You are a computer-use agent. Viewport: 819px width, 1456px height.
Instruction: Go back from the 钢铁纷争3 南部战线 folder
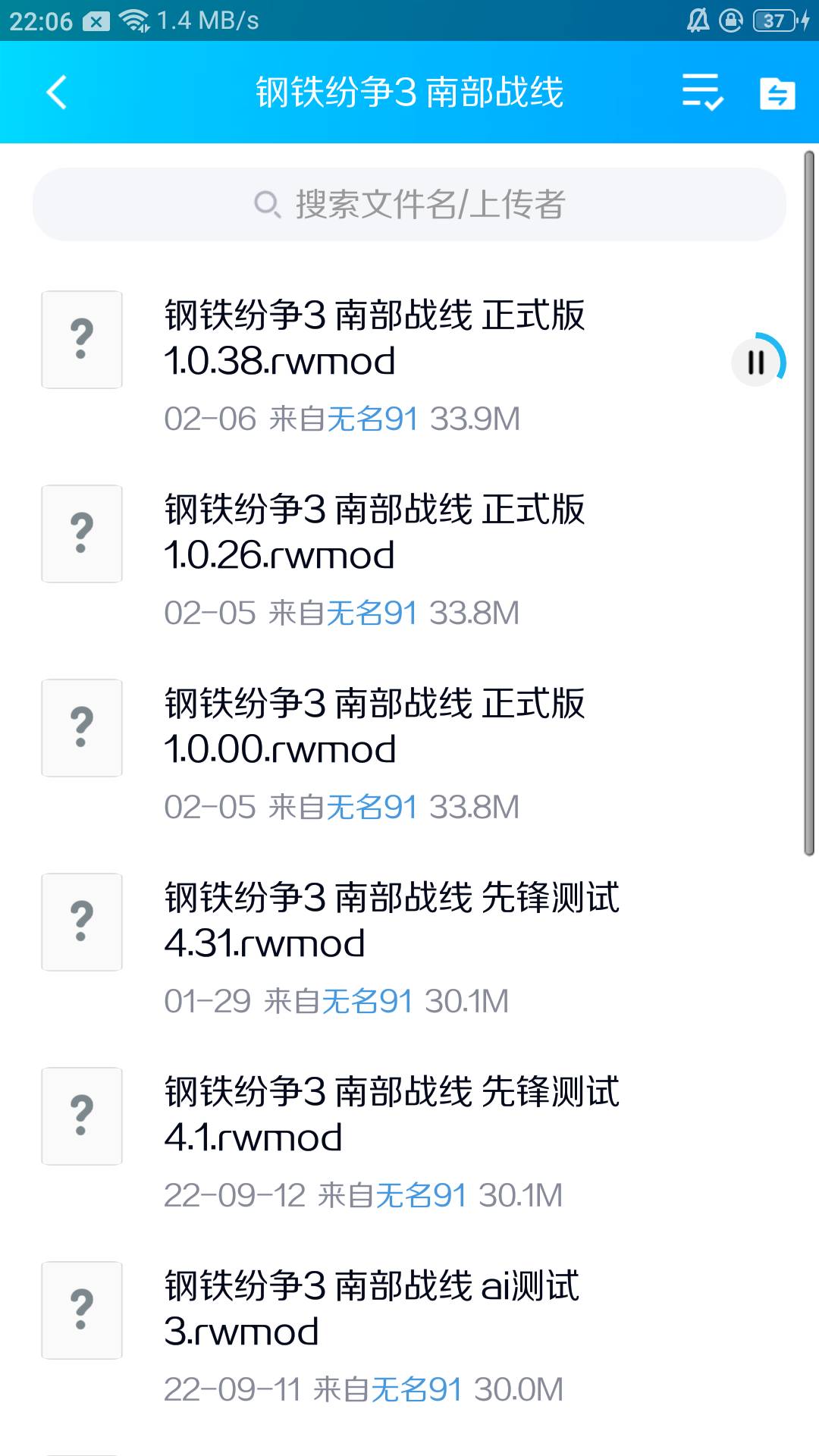(57, 93)
